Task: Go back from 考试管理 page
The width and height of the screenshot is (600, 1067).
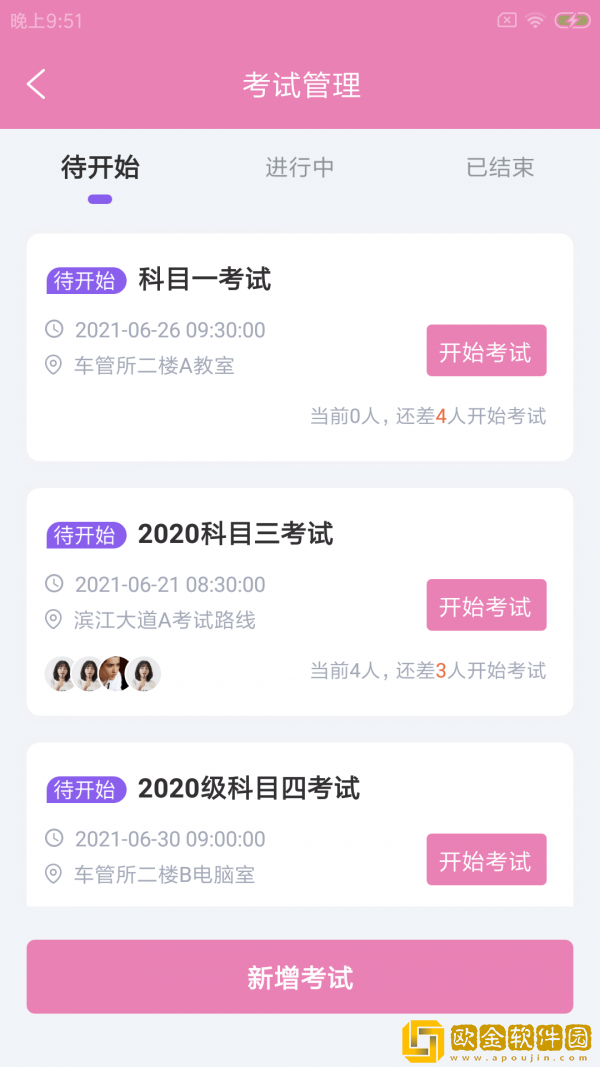Action: tap(37, 84)
